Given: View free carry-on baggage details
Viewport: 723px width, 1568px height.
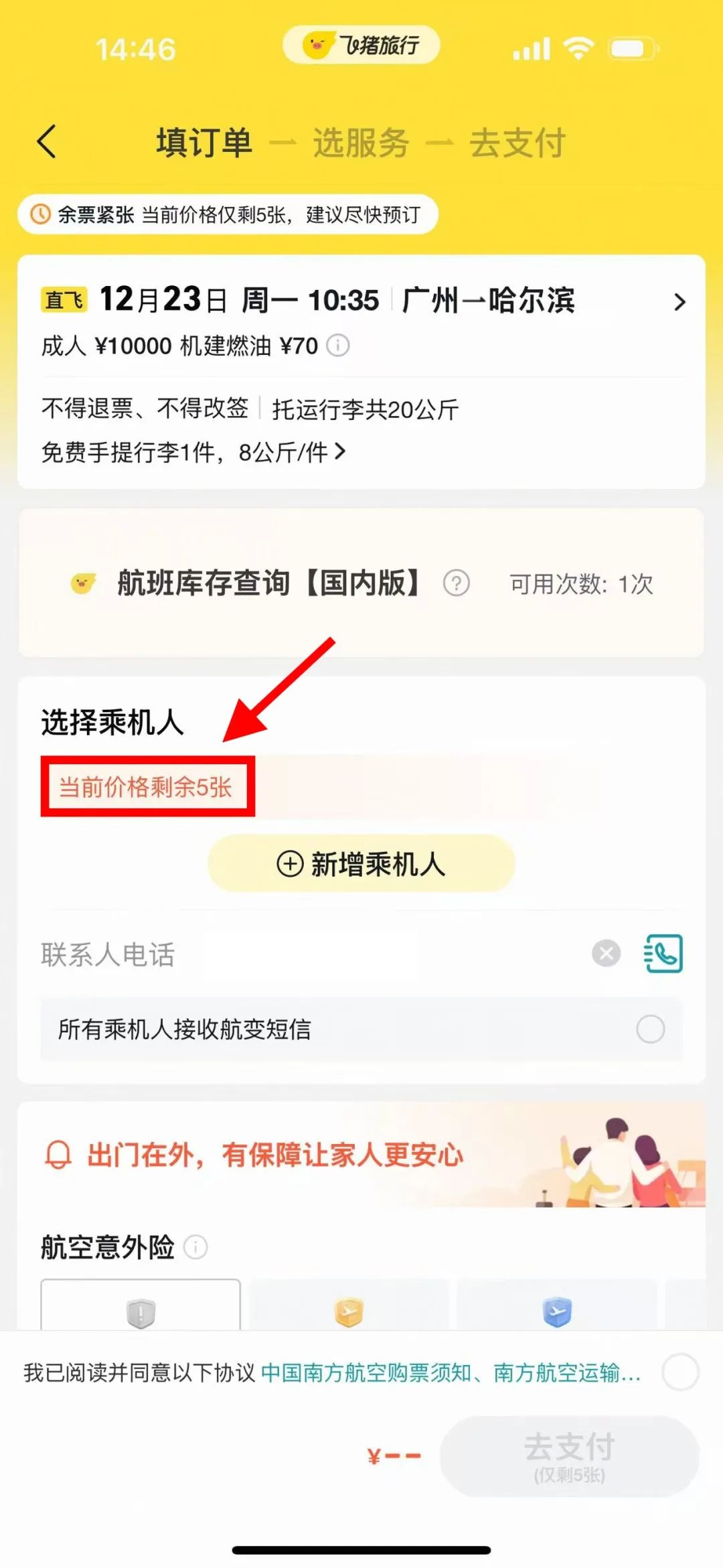Looking at the screenshot, I should pyautogui.click(x=193, y=452).
